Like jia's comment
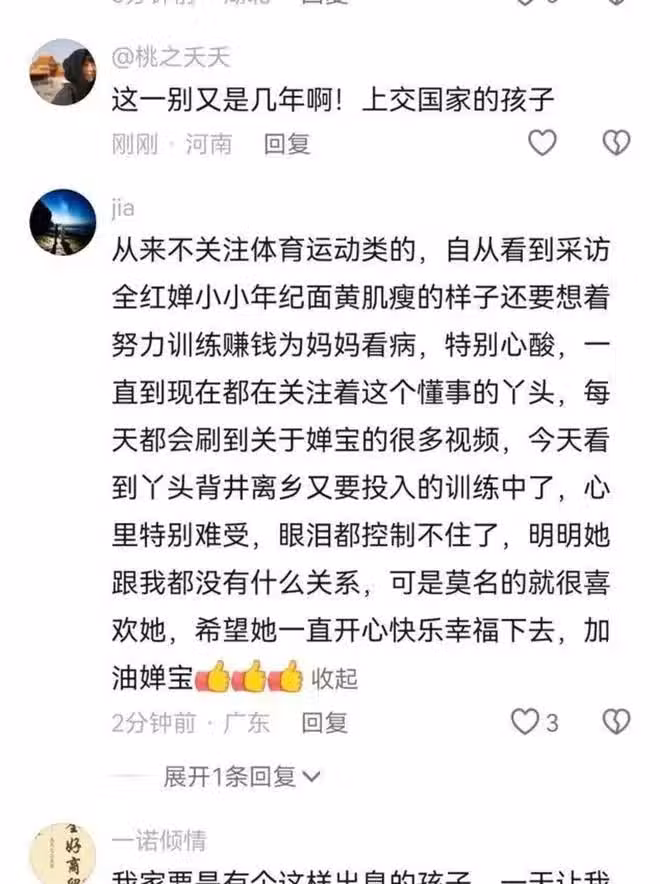The width and height of the screenshot is (660, 884). (x=525, y=721)
